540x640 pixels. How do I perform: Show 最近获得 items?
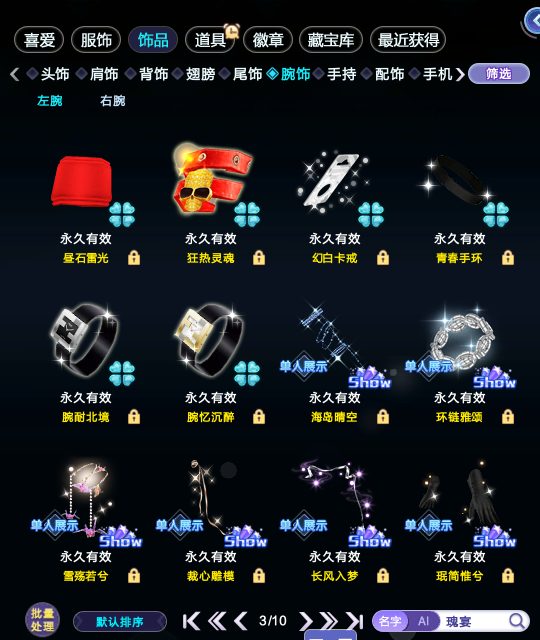pyautogui.click(x=408, y=40)
